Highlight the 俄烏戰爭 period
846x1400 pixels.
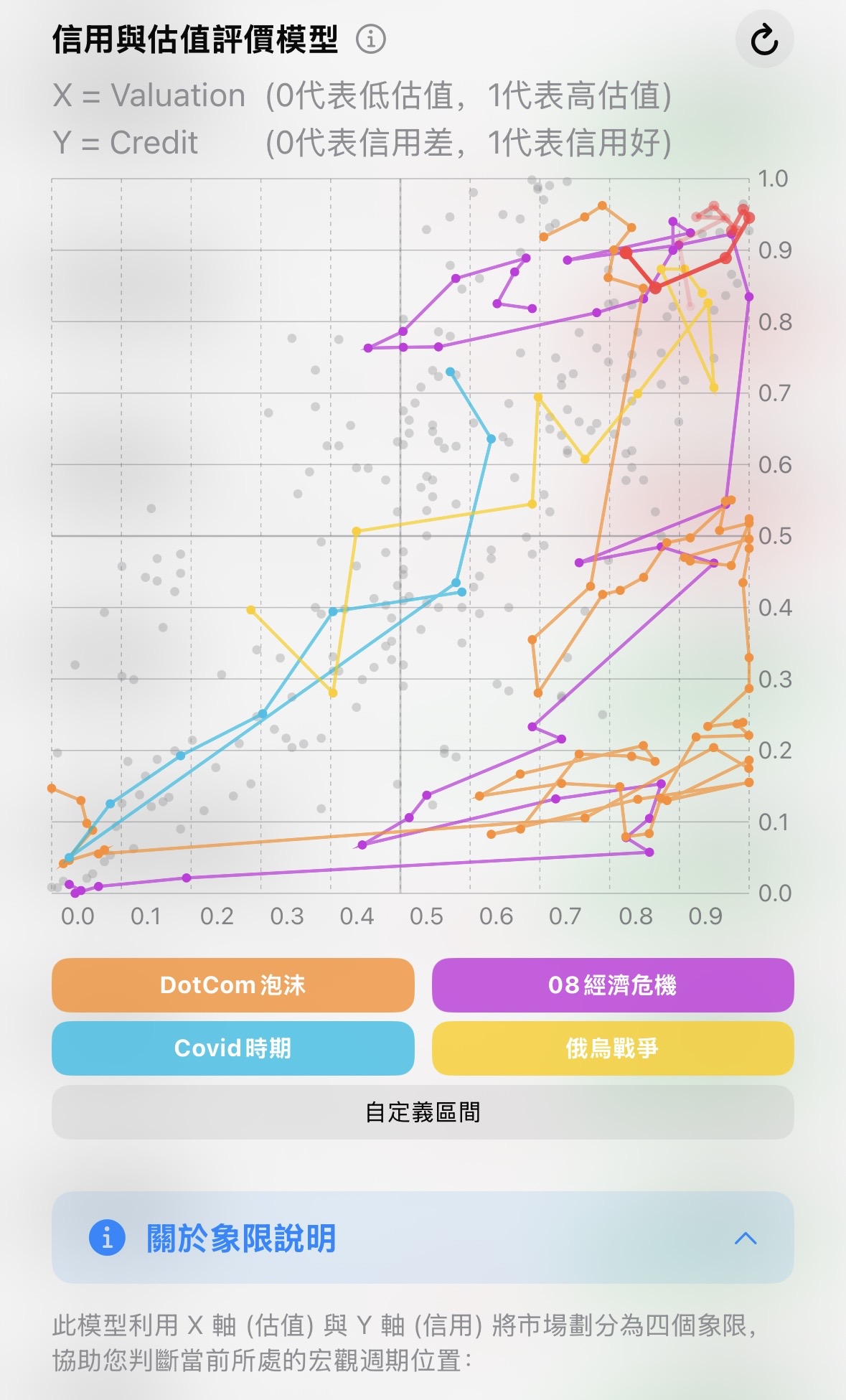pos(612,1048)
